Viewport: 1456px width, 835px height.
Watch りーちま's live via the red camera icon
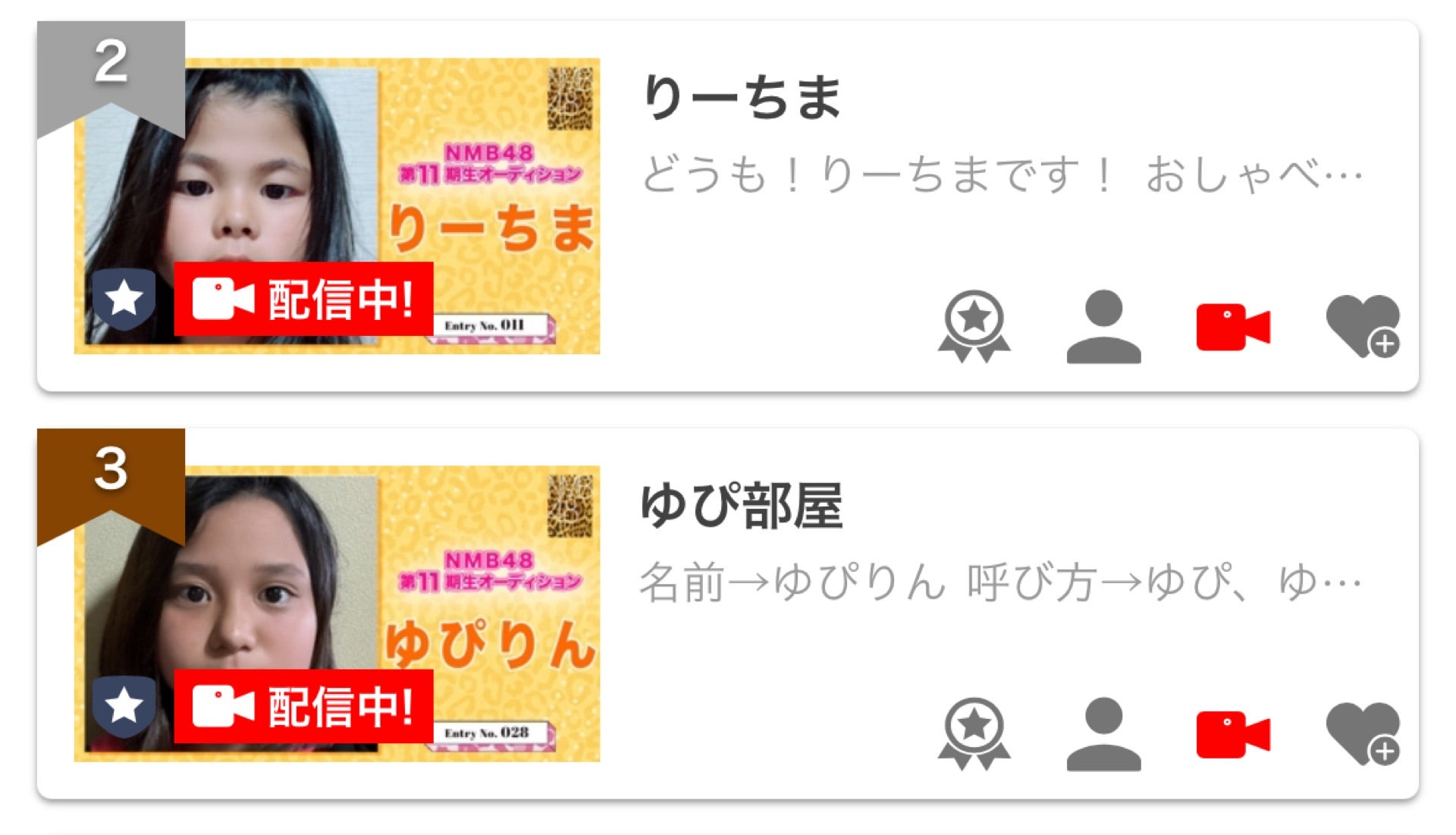pos(1232,327)
